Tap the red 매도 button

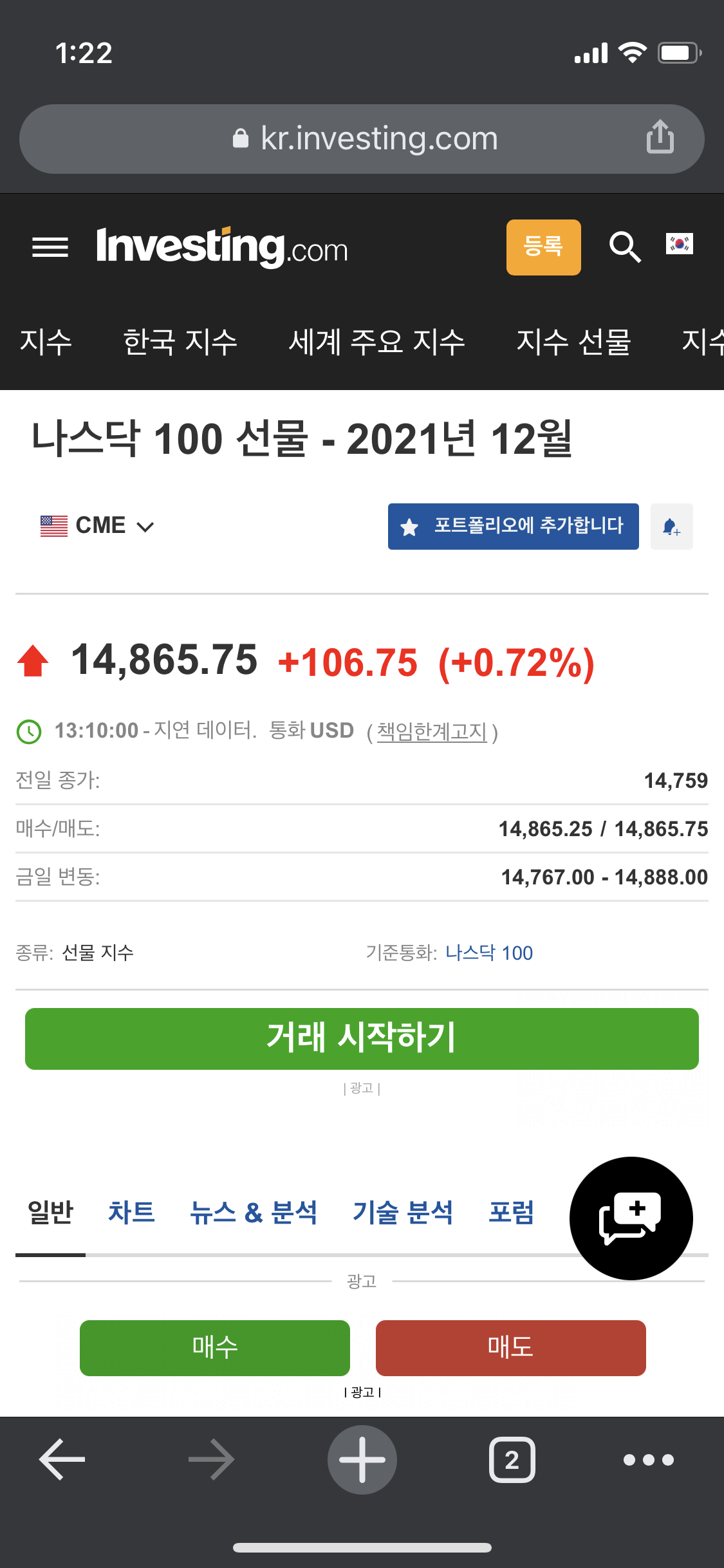(510, 1347)
